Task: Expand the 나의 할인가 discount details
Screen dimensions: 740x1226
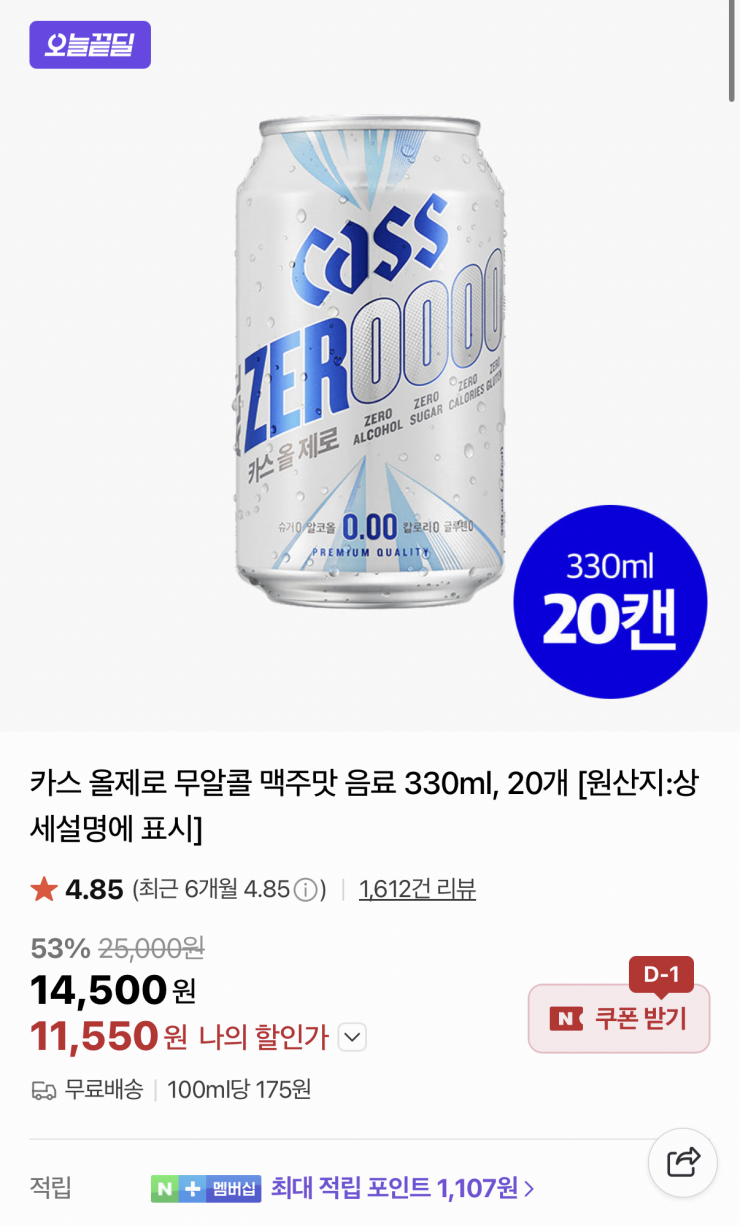Action: click(352, 1038)
